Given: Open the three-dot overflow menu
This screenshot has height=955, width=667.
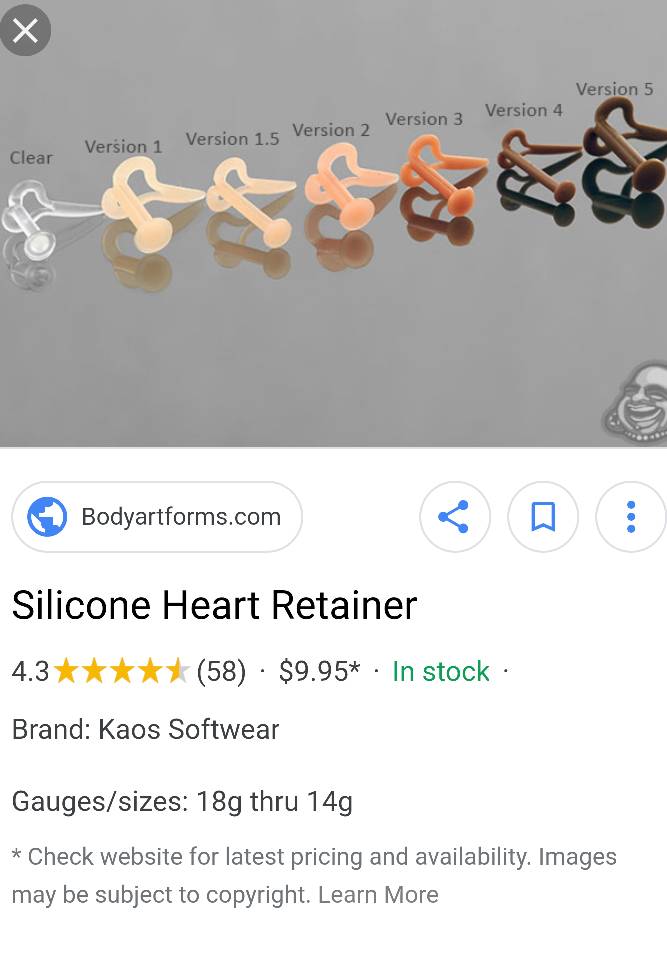Looking at the screenshot, I should (630, 517).
